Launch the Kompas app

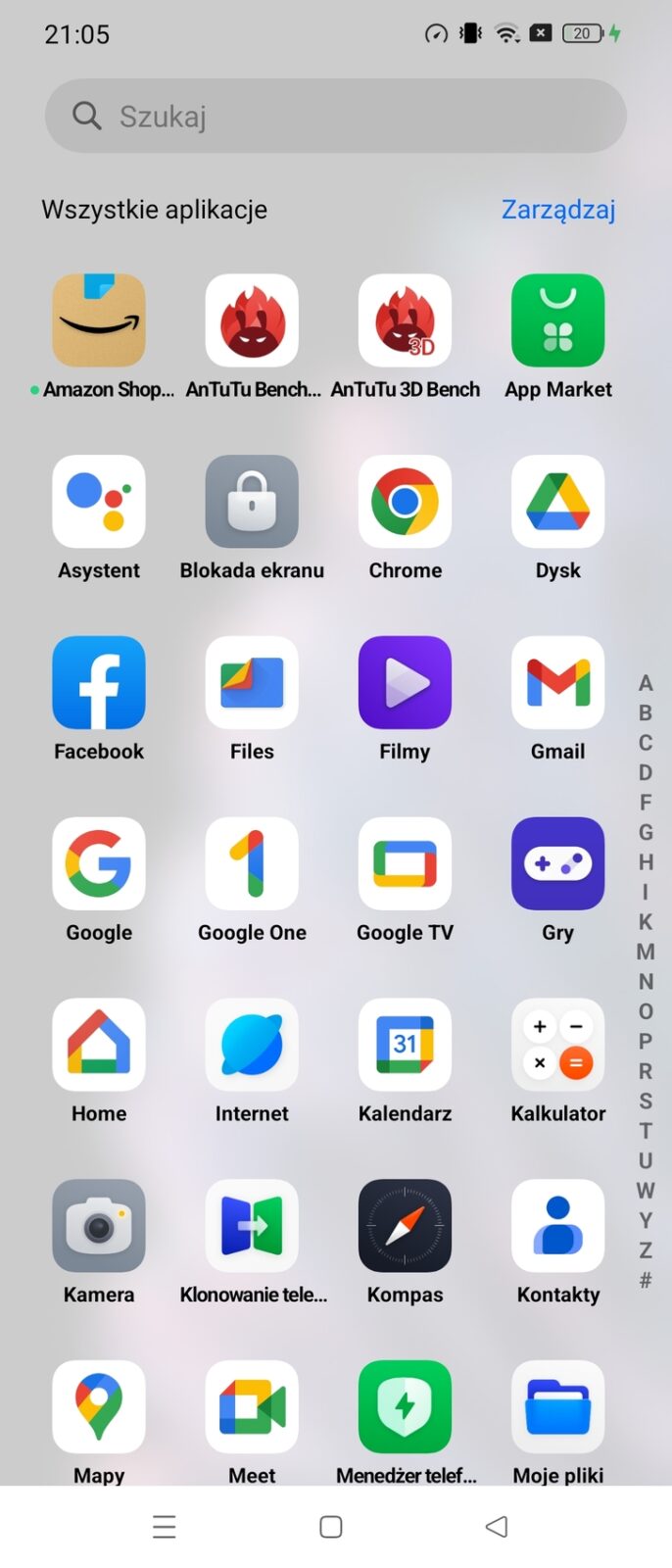point(405,1226)
